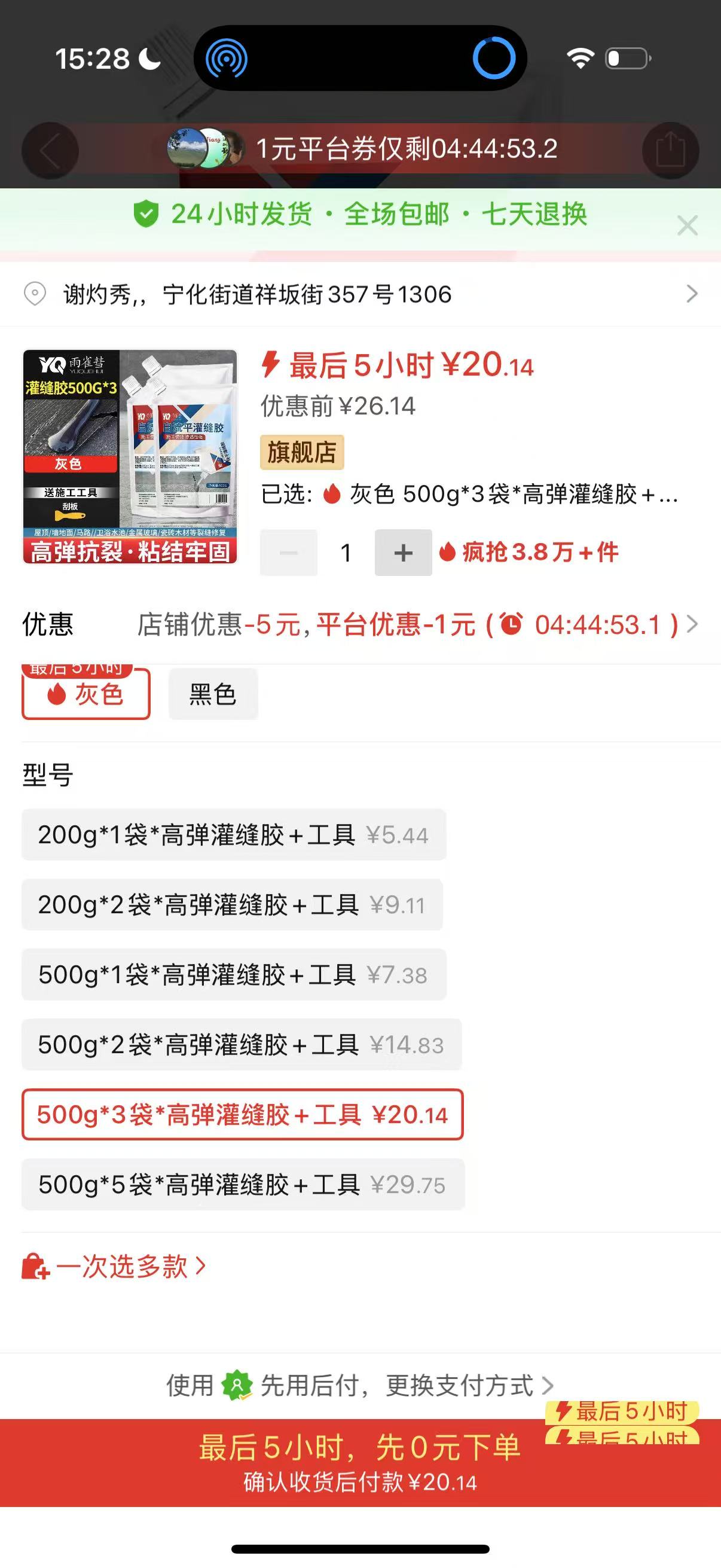Open the delivery address row for 谢灼秀
This screenshot has width=721, height=1568.
coord(360,295)
